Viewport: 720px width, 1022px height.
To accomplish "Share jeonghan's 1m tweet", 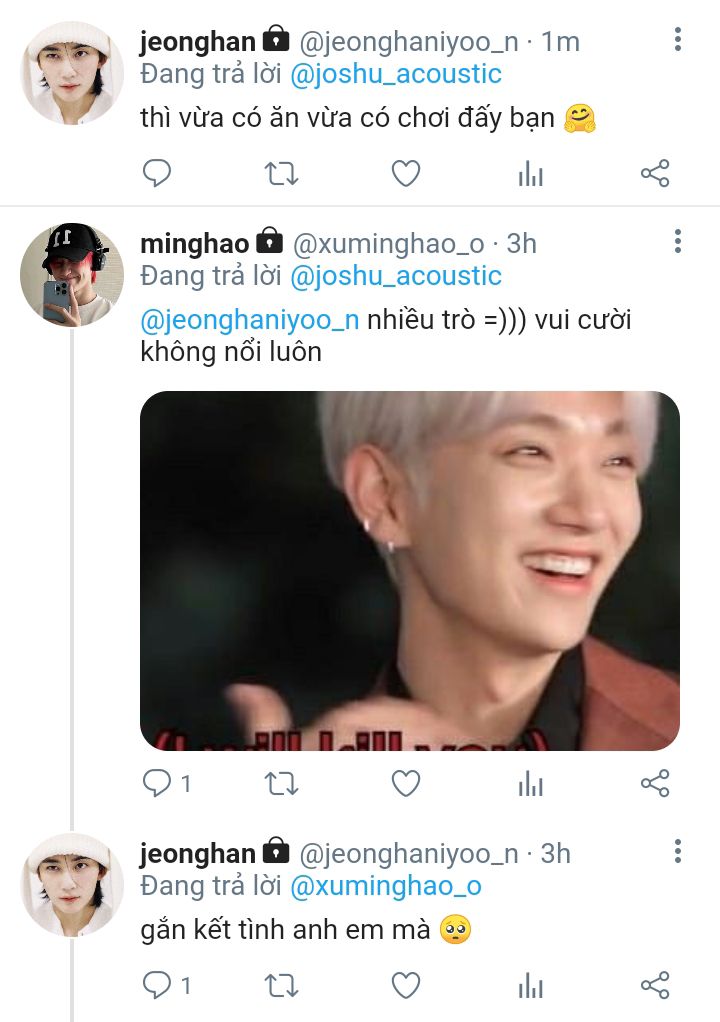I will click(654, 175).
